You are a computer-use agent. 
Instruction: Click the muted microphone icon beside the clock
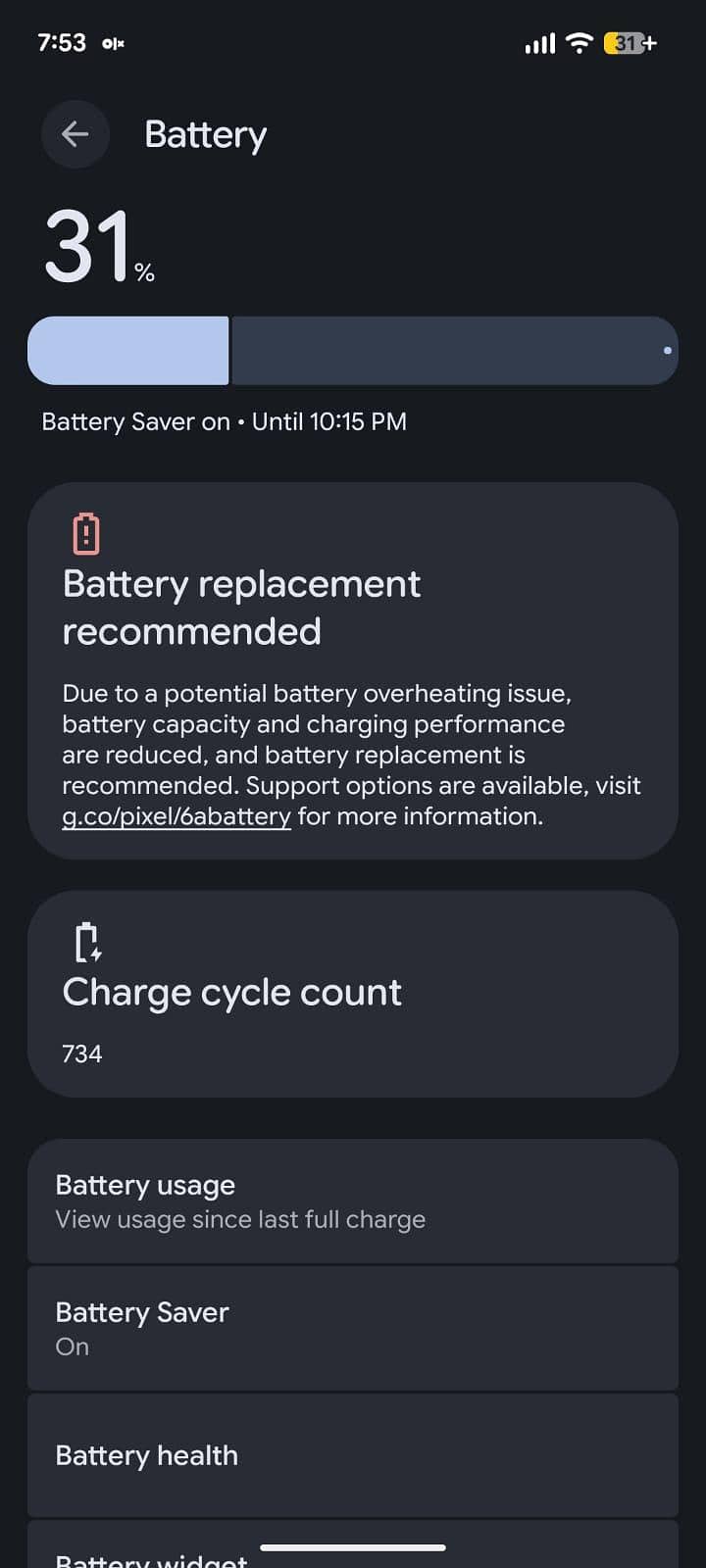pyautogui.click(x=113, y=44)
